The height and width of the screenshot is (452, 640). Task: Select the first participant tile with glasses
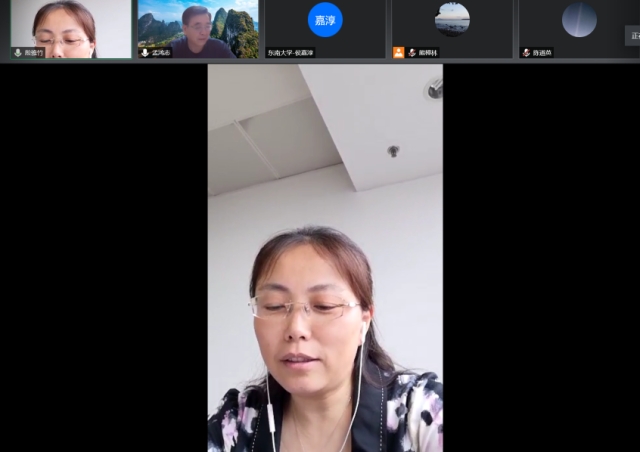click(x=70, y=28)
